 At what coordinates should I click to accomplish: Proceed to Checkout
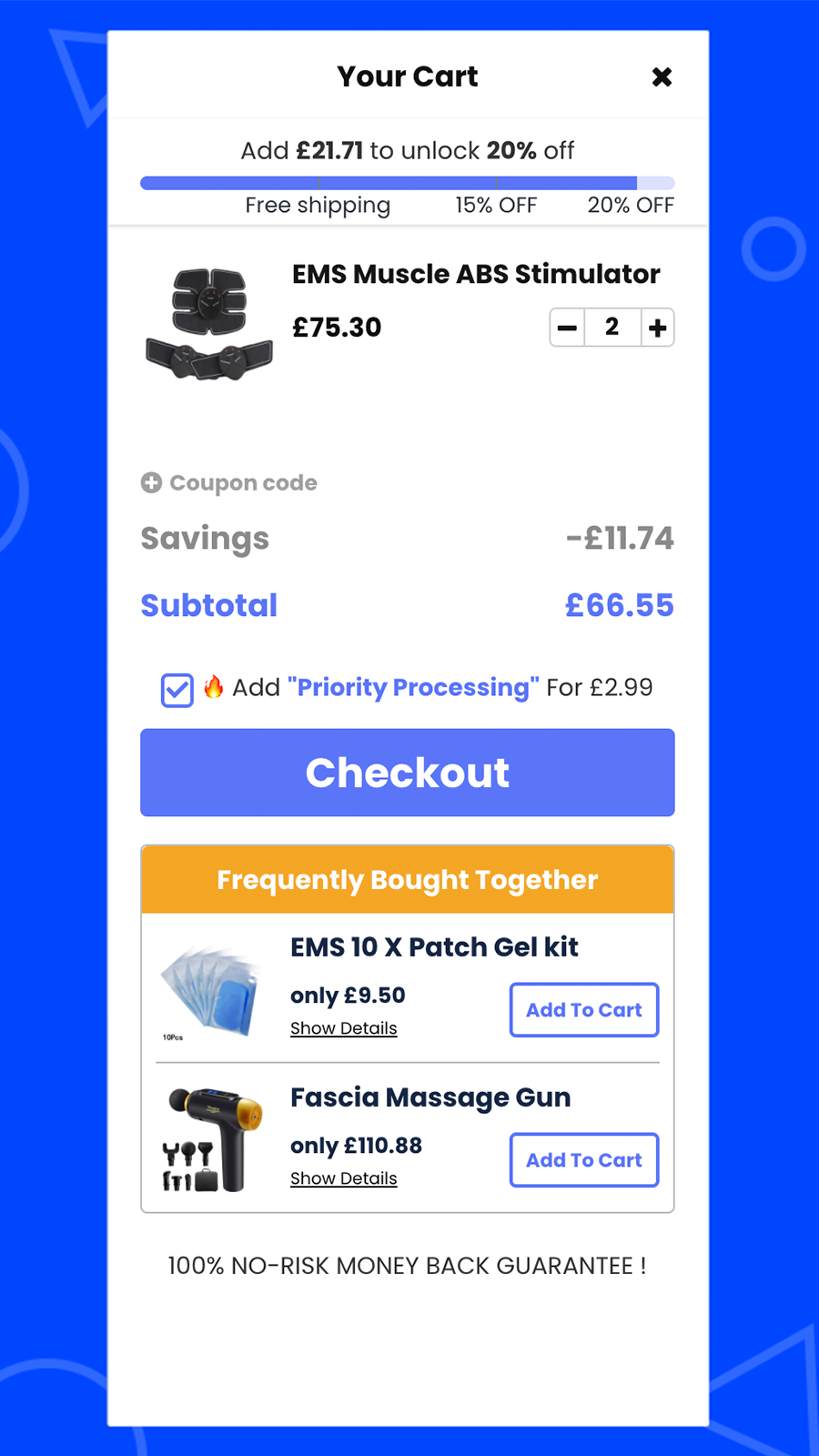408,773
